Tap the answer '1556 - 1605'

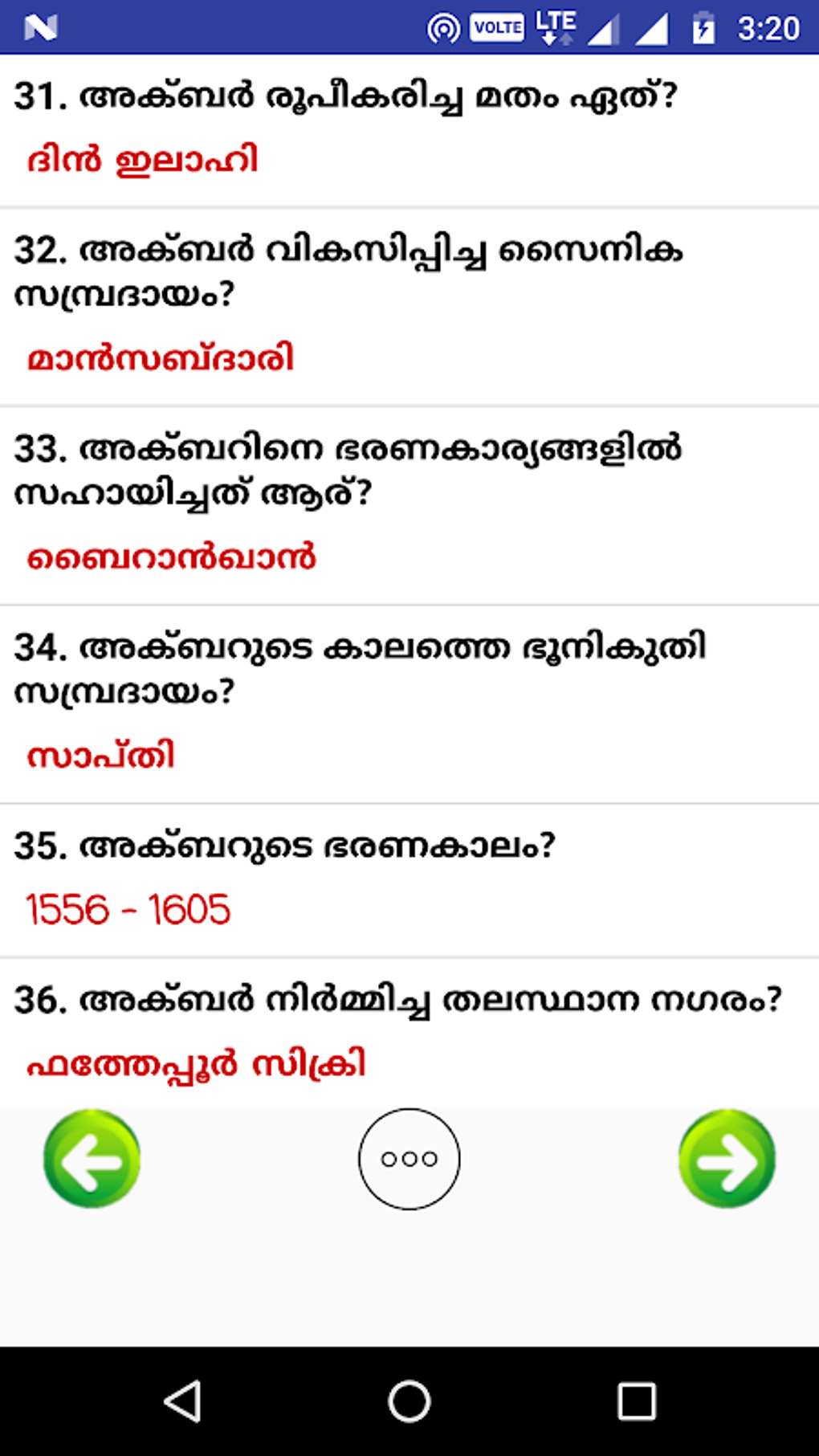[128, 907]
